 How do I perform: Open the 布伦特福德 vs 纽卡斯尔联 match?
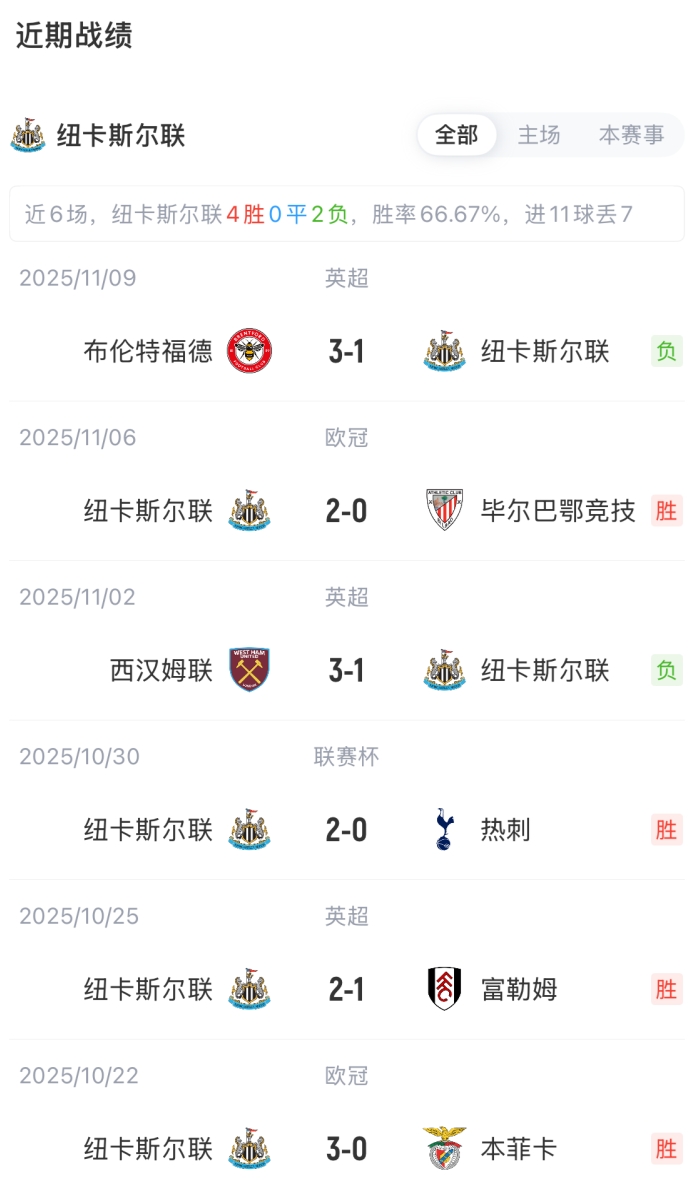click(x=346, y=351)
